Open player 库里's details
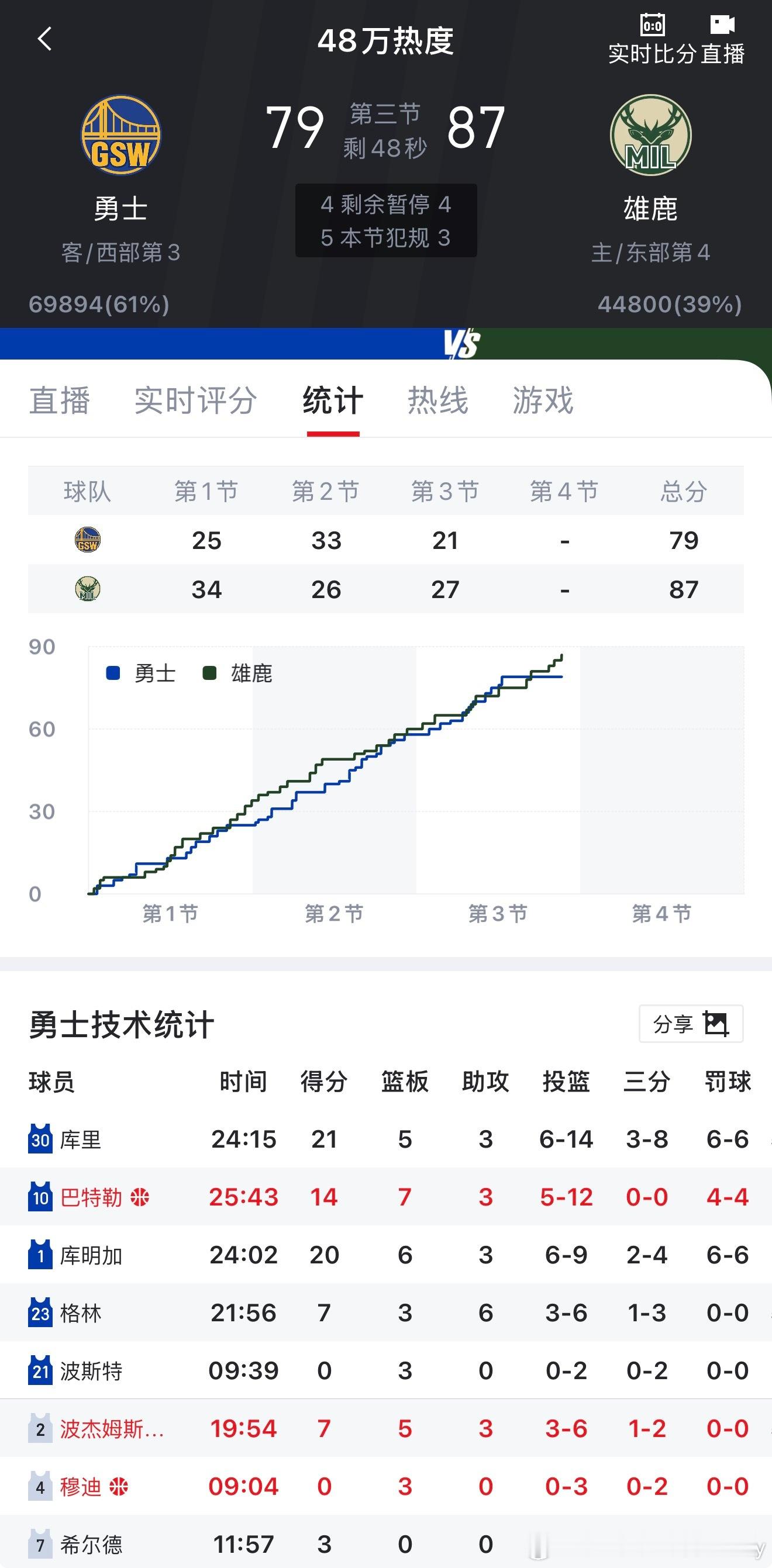 [80, 1139]
